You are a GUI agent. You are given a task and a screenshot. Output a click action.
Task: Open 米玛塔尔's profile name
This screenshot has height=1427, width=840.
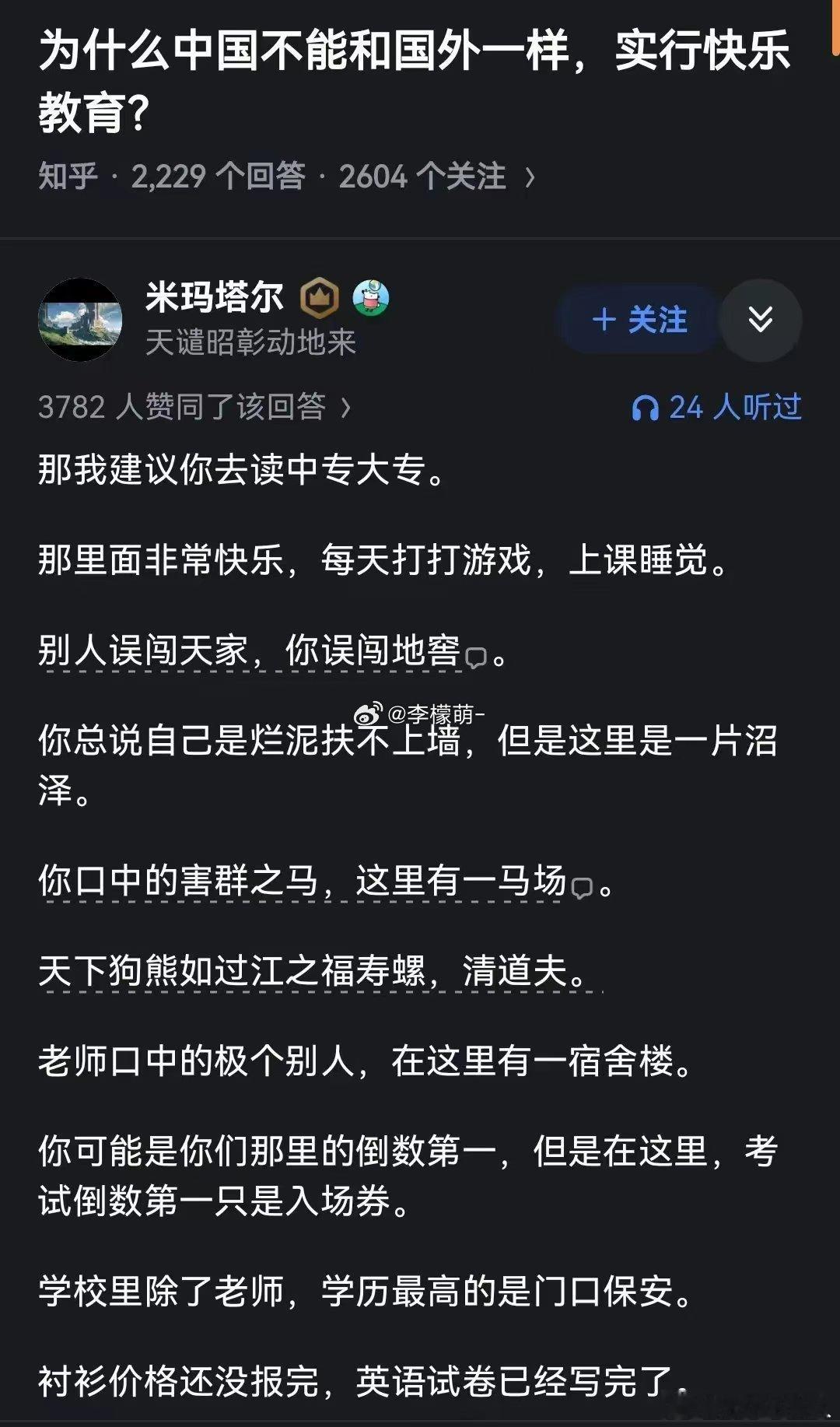point(214,298)
